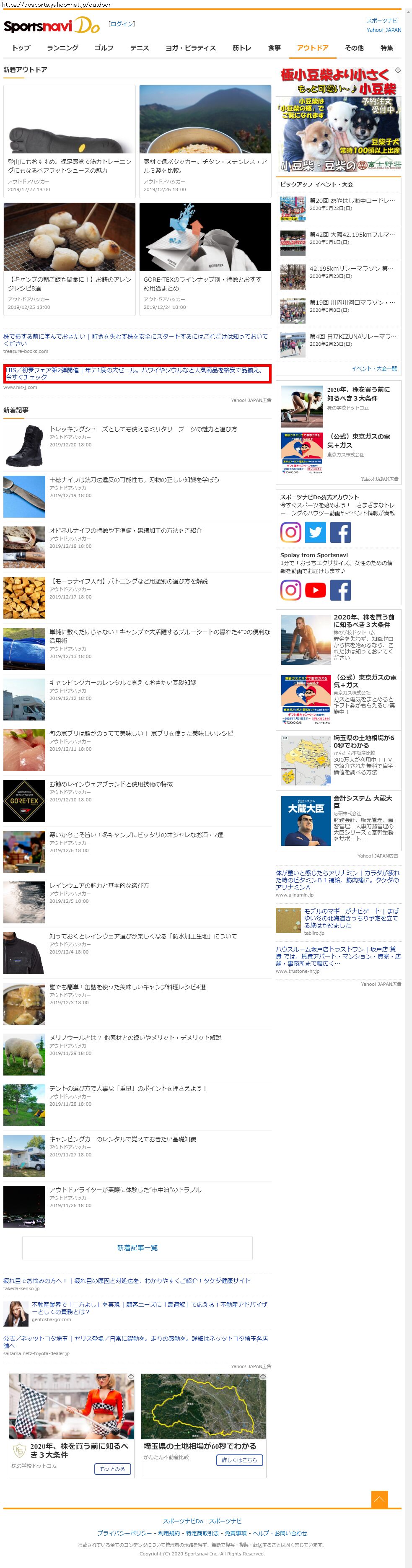
Task: Open the 特集 tab
Action: 386,48
